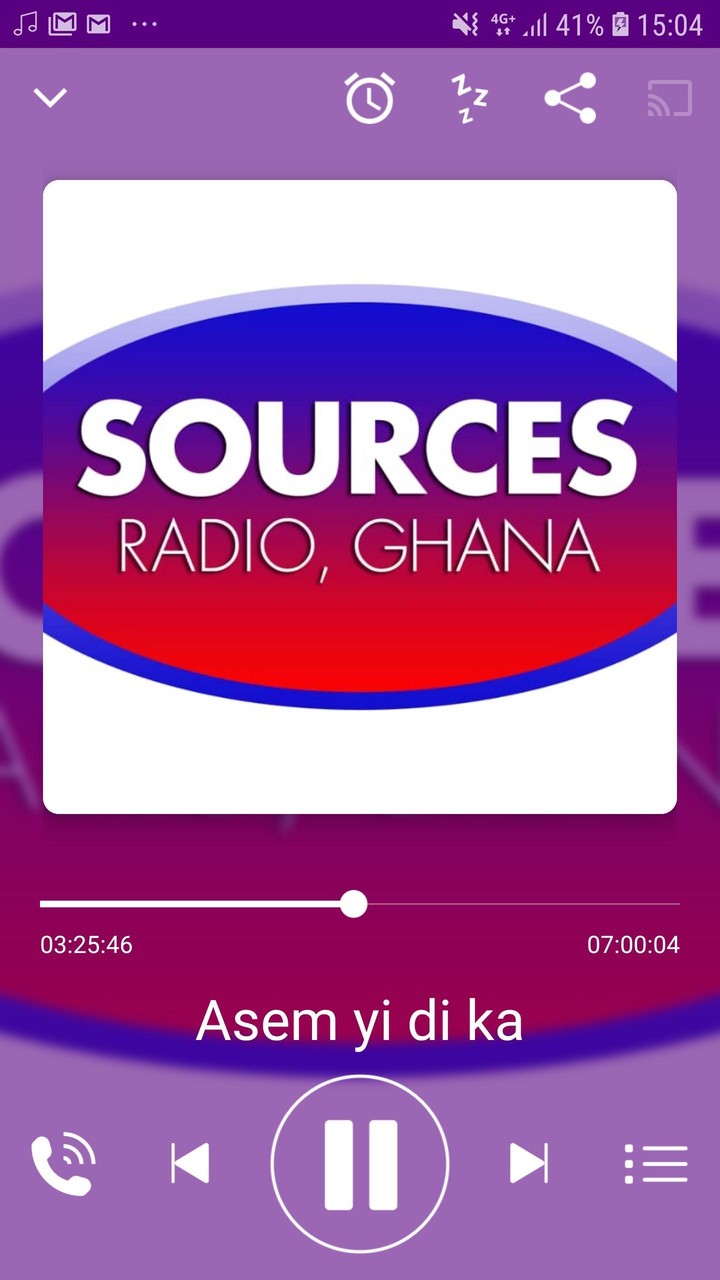Skip to the next station
720x1280 pixels.
pyautogui.click(x=528, y=1165)
